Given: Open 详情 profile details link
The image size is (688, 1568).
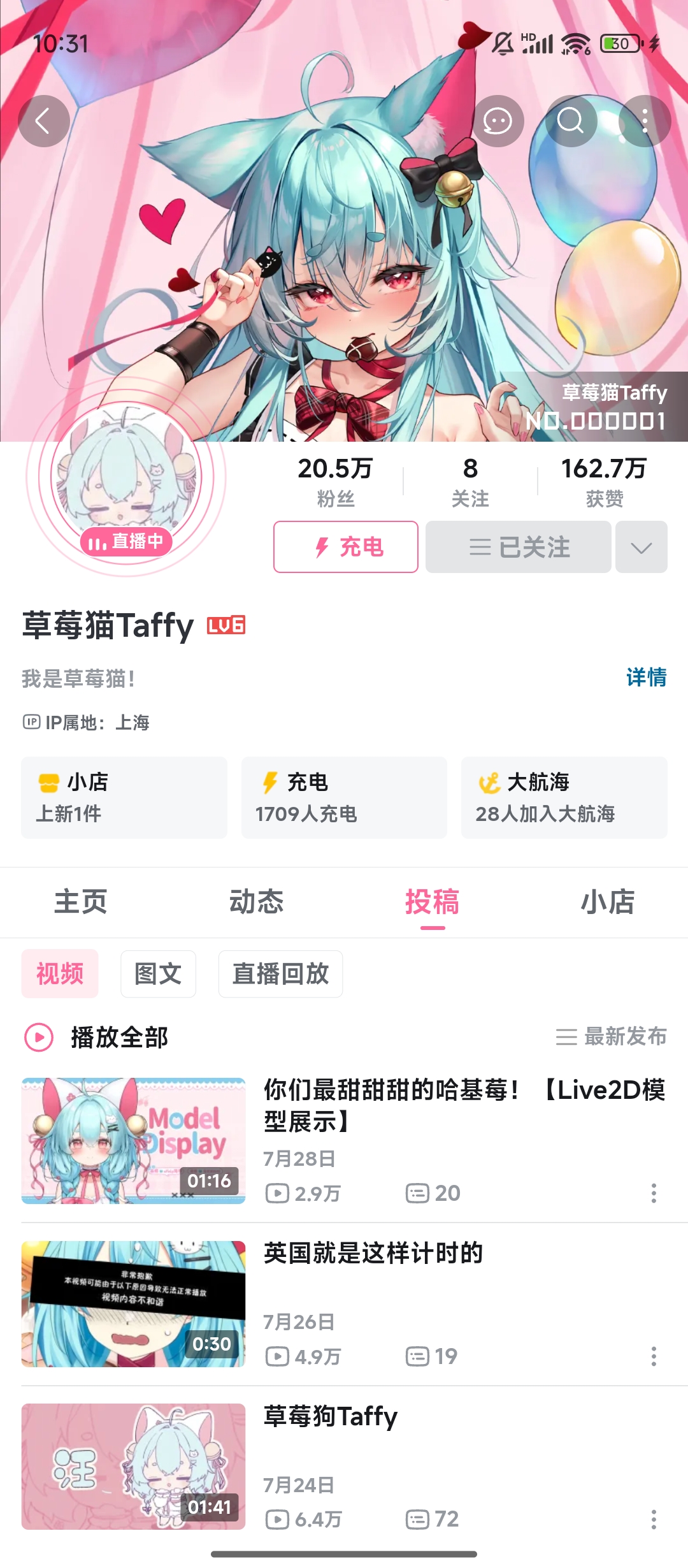Looking at the screenshot, I should coord(646,677).
